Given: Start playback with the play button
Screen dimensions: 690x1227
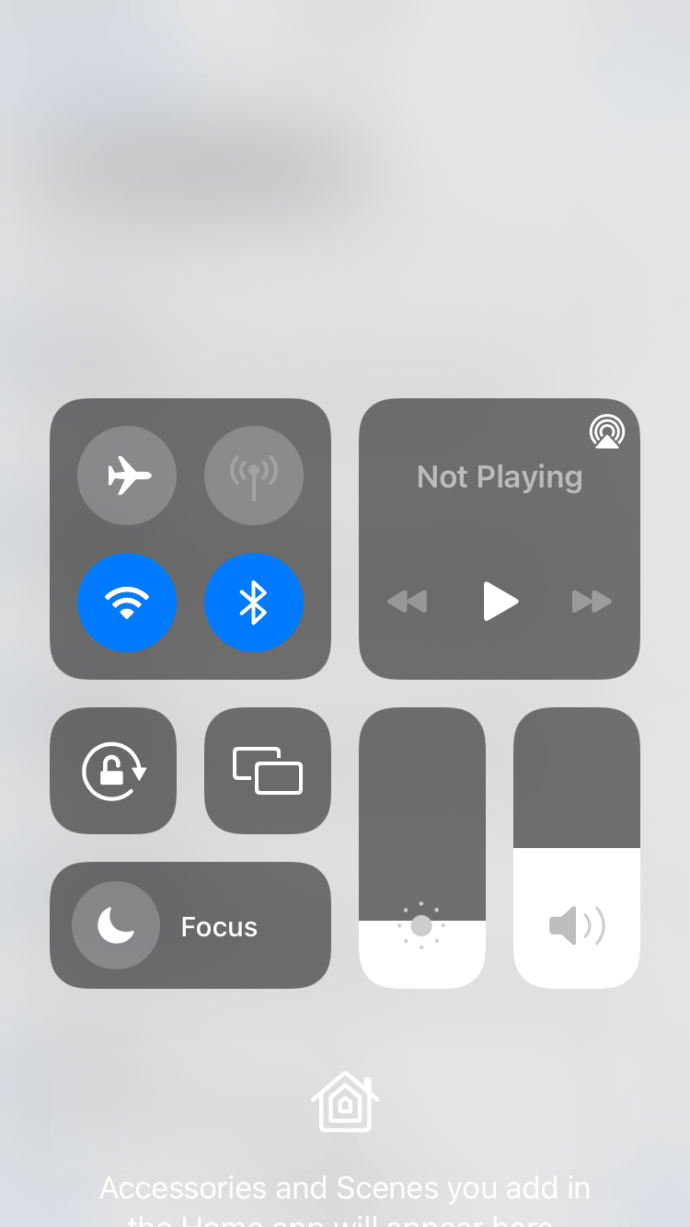Looking at the screenshot, I should click(x=500, y=601).
